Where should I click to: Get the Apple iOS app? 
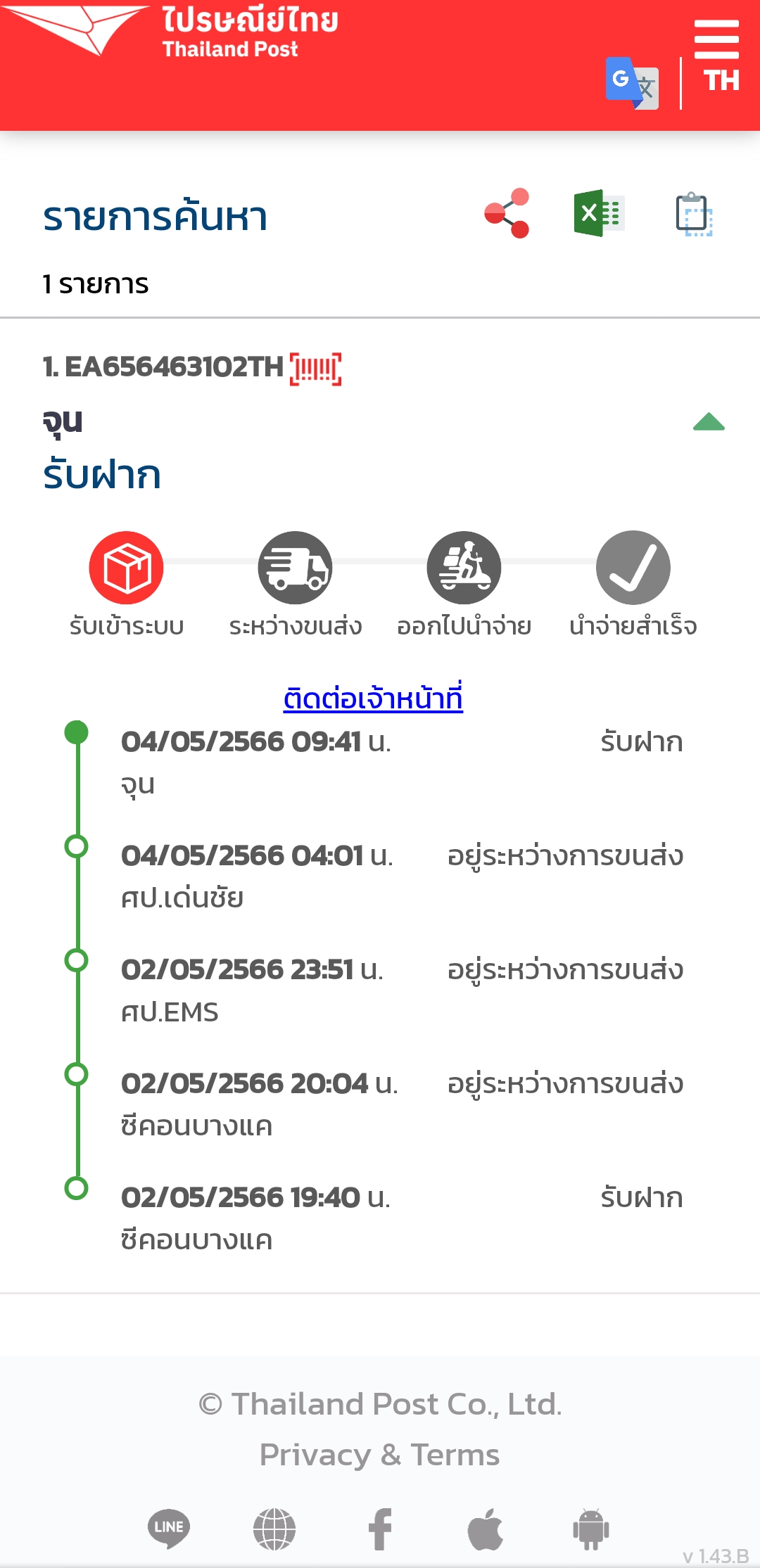click(x=486, y=1529)
